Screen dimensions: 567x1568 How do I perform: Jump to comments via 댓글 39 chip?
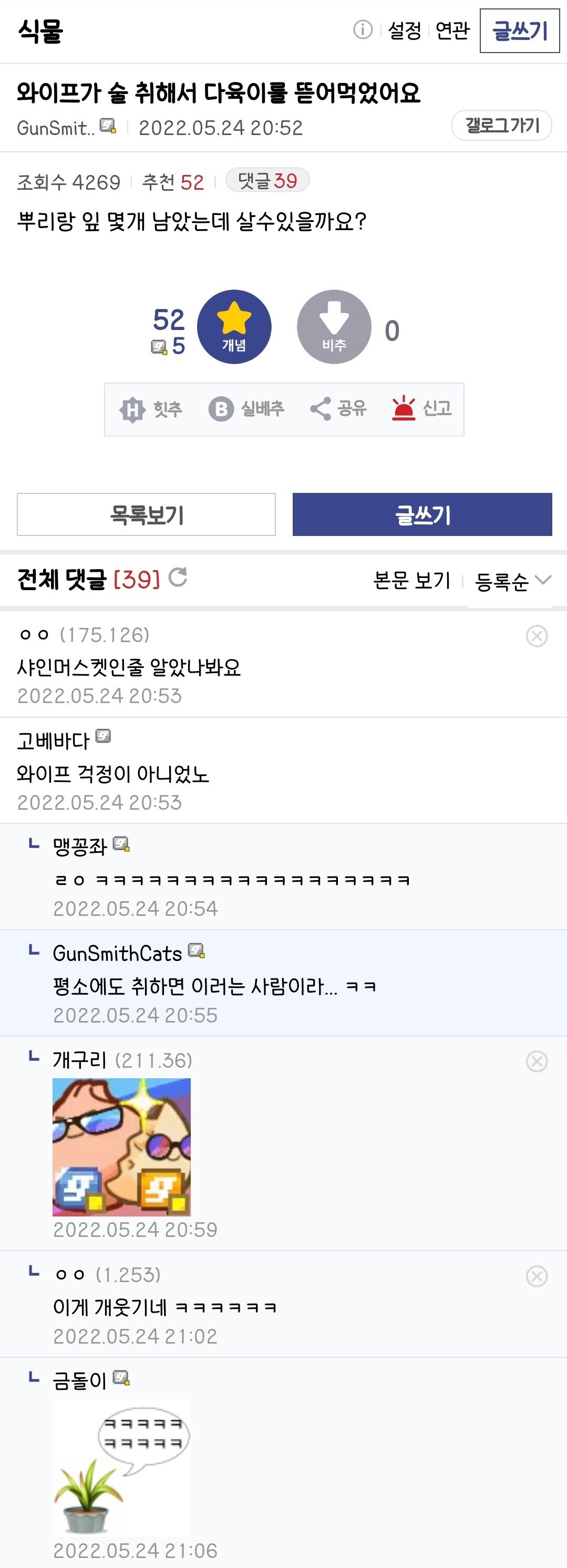point(267,181)
